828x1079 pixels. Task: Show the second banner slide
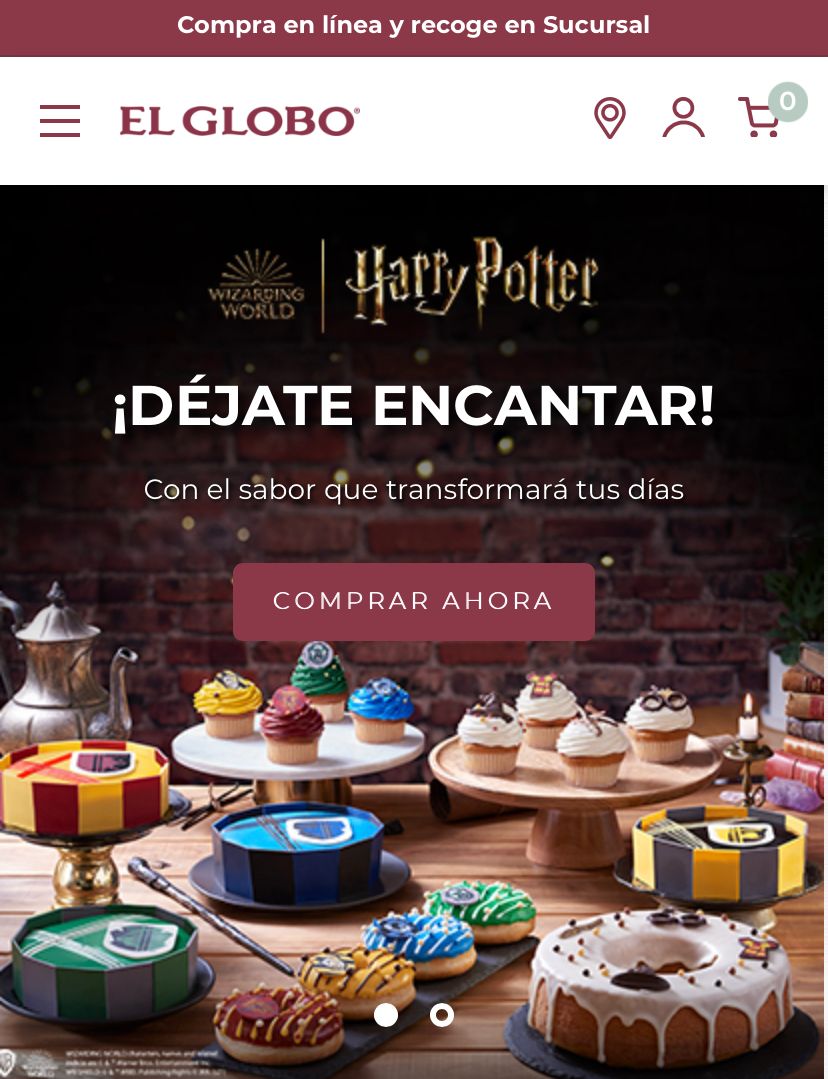coord(442,1015)
